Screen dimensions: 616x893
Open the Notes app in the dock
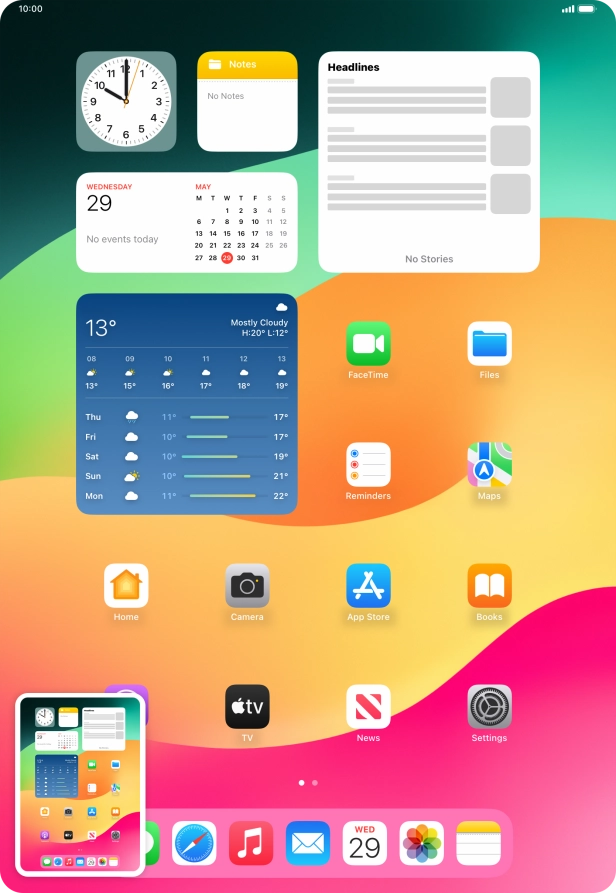[478, 843]
